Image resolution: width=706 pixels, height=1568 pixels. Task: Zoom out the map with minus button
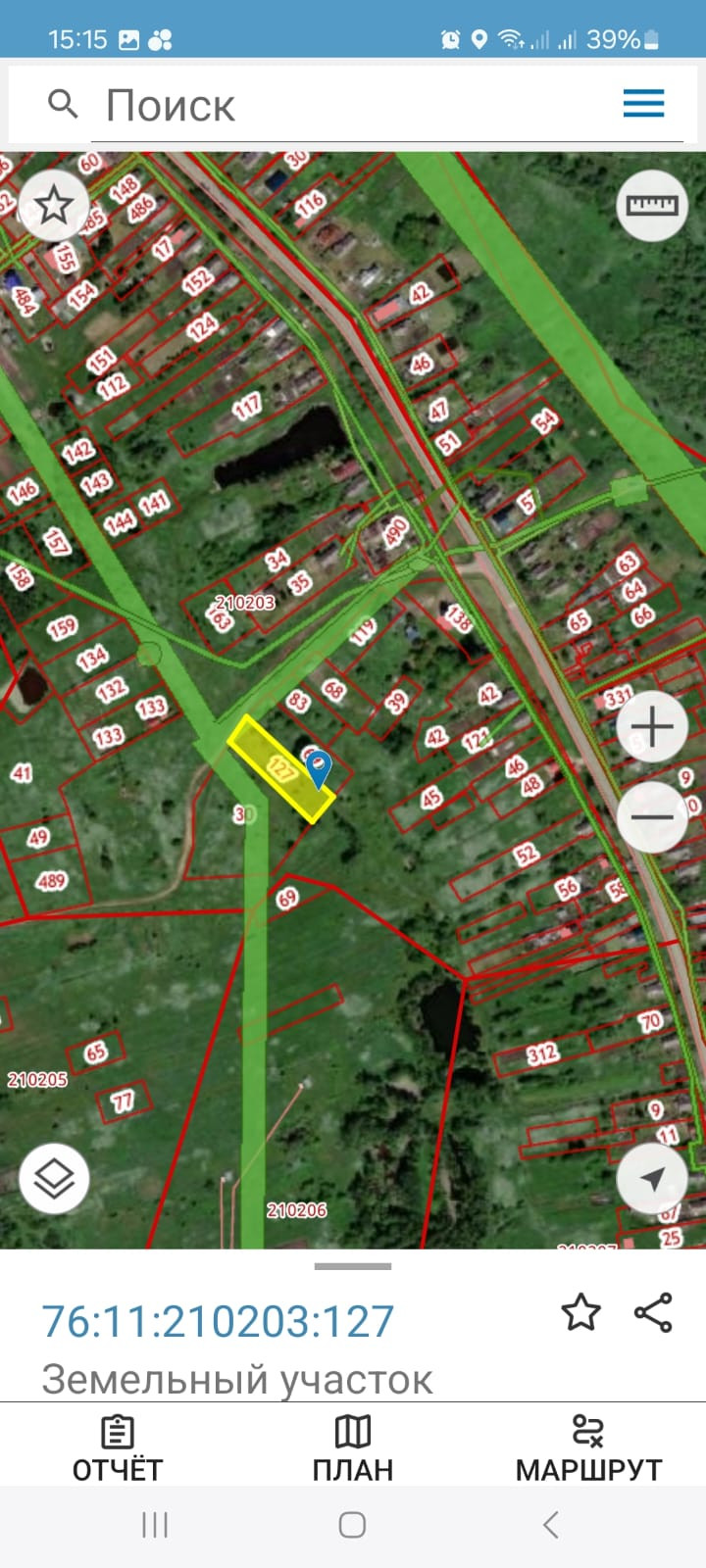[652, 816]
